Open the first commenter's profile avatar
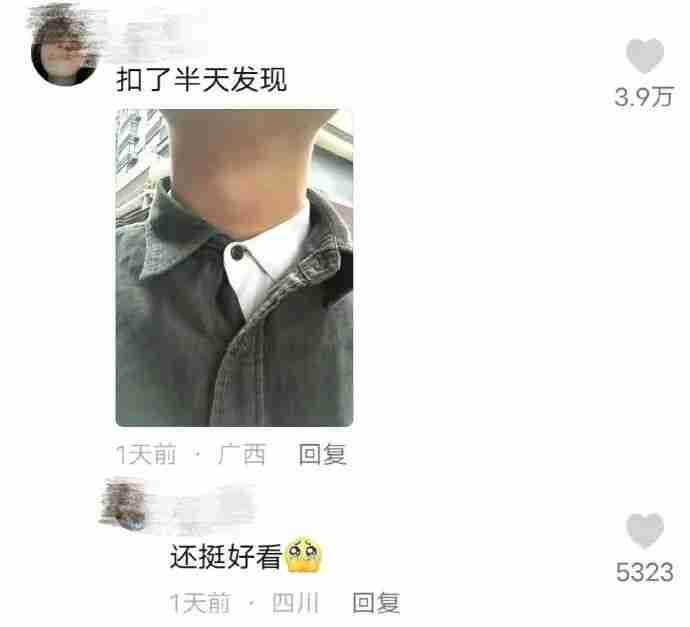 point(64,53)
